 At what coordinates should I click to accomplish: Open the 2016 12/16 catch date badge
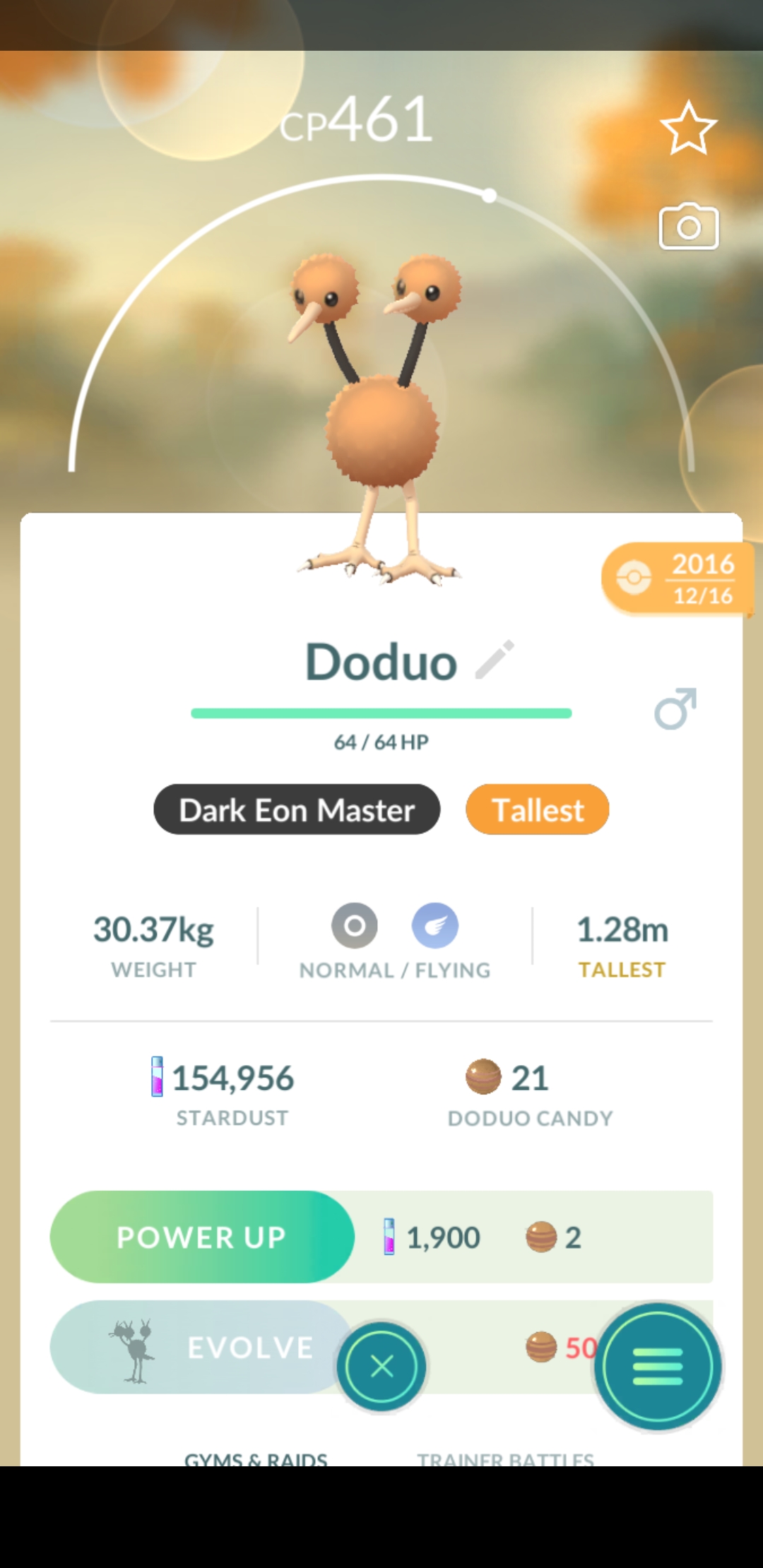click(x=676, y=579)
